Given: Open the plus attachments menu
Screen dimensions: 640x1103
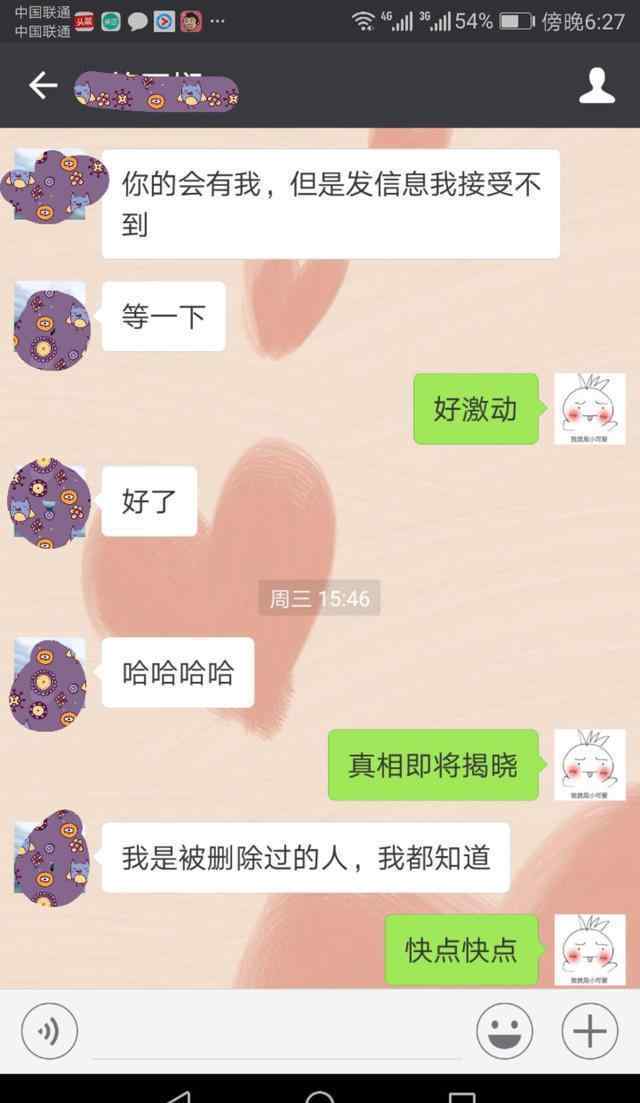Looking at the screenshot, I should click(x=589, y=1031).
